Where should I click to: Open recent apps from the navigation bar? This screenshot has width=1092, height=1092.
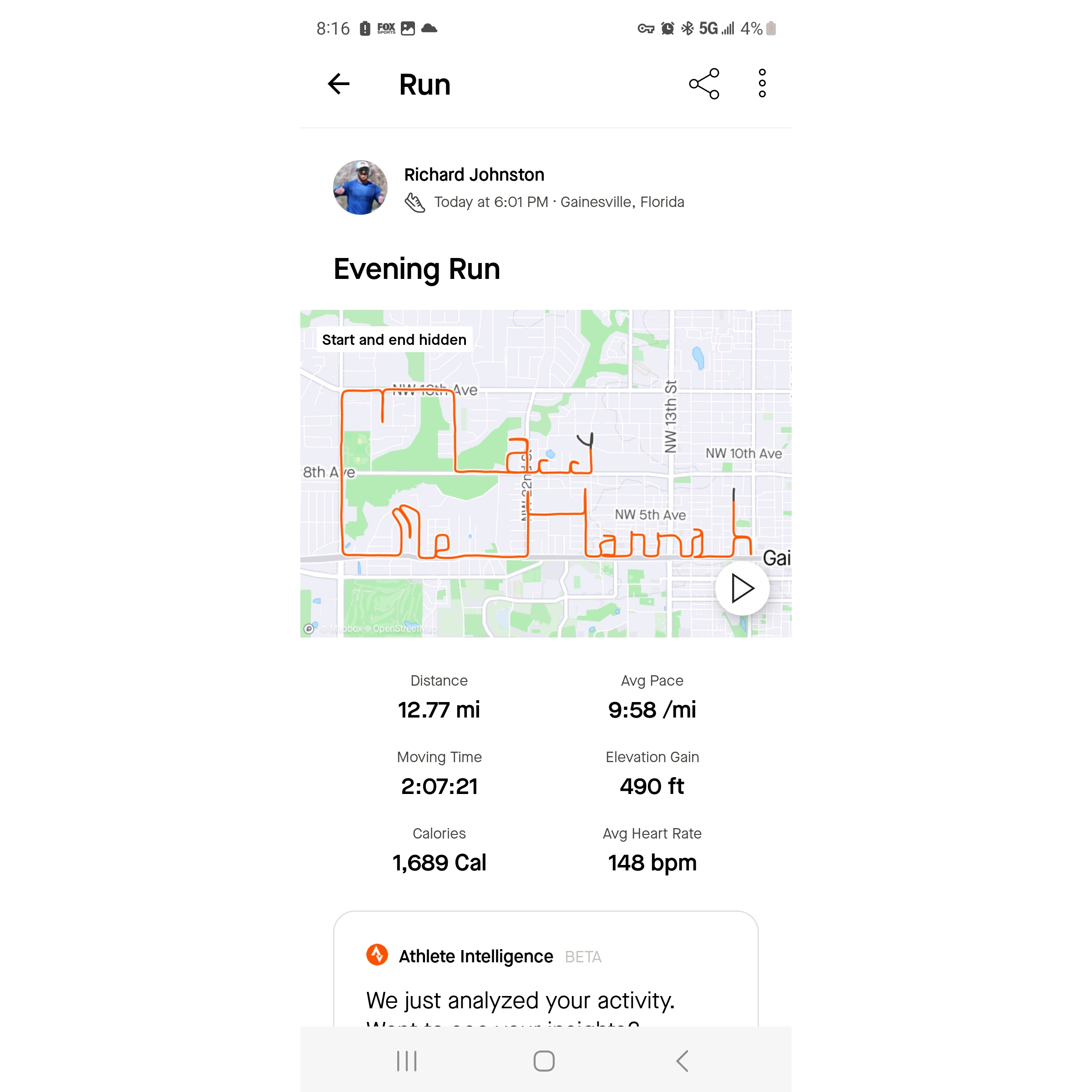click(x=406, y=1061)
